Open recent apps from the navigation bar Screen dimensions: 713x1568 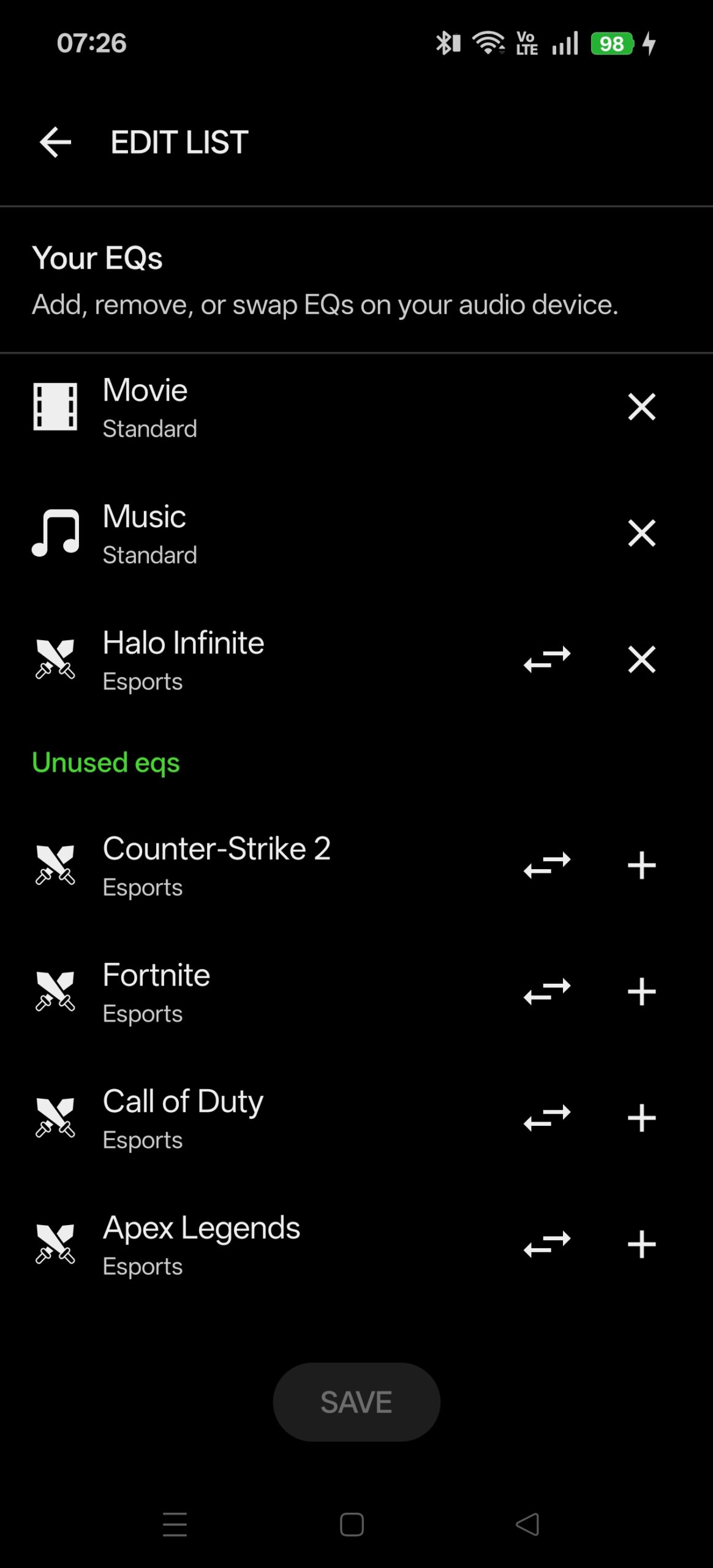pos(175,1524)
